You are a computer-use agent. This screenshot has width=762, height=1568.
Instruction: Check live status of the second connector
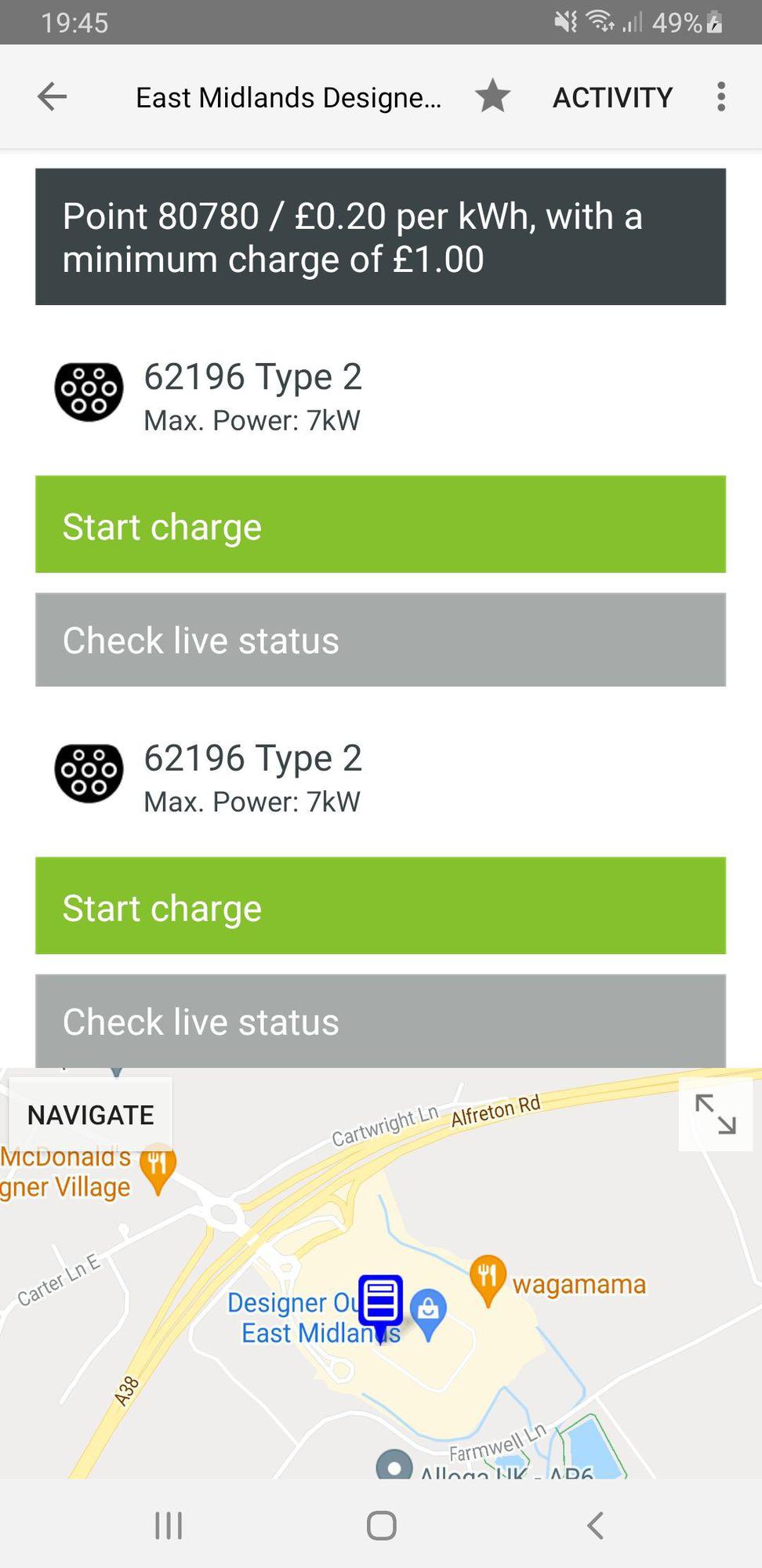380,1021
